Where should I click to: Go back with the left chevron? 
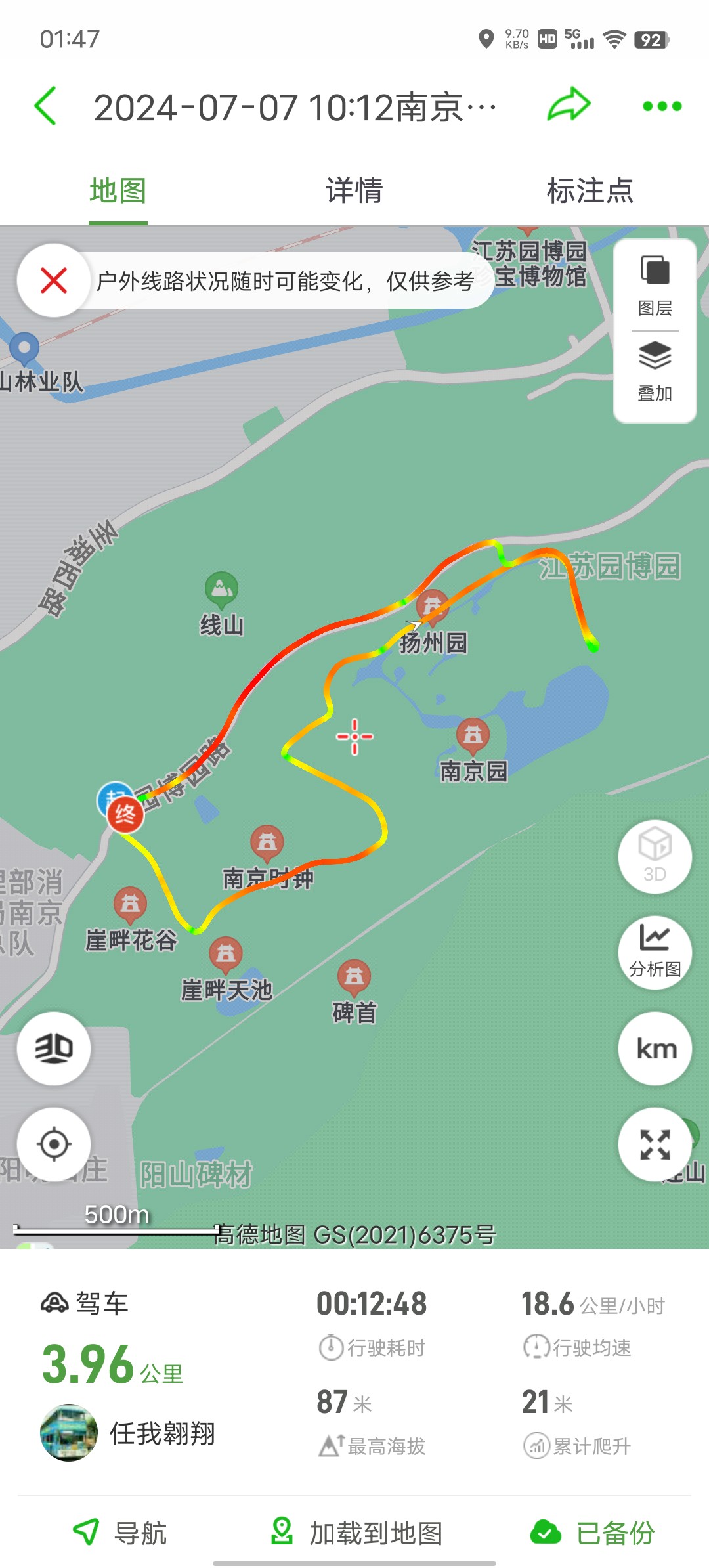click(46, 105)
